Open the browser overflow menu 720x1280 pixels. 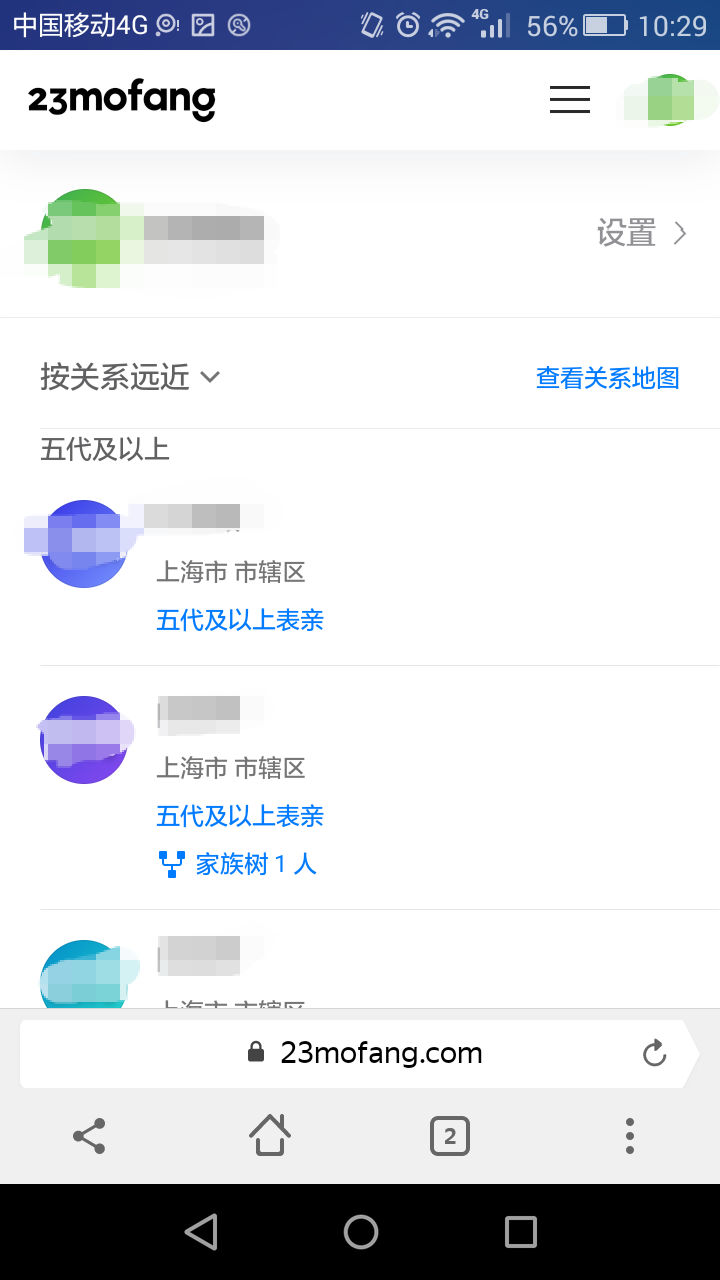coord(630,1136)
